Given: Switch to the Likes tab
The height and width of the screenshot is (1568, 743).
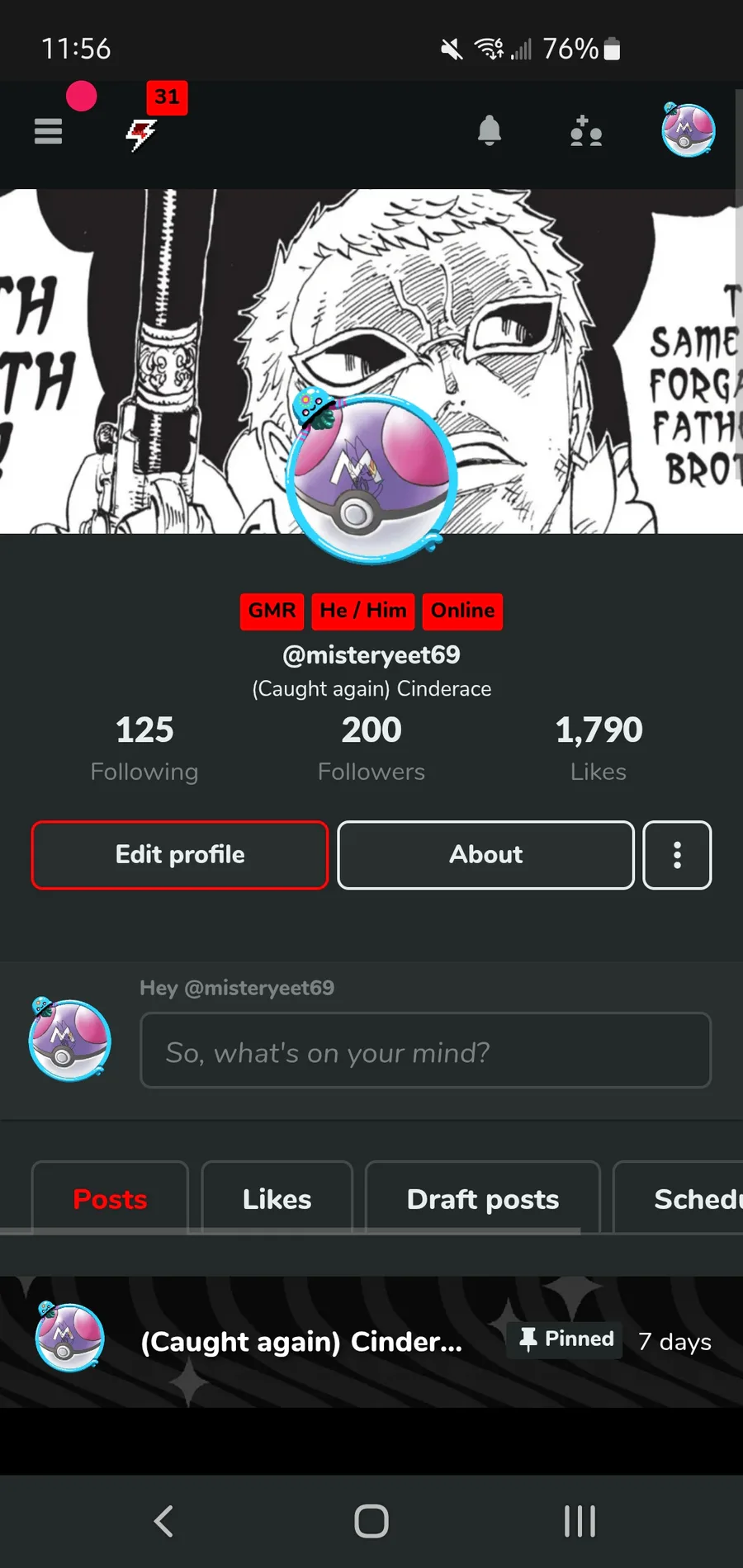Looking at the screenshot, I should point(277,1198).
